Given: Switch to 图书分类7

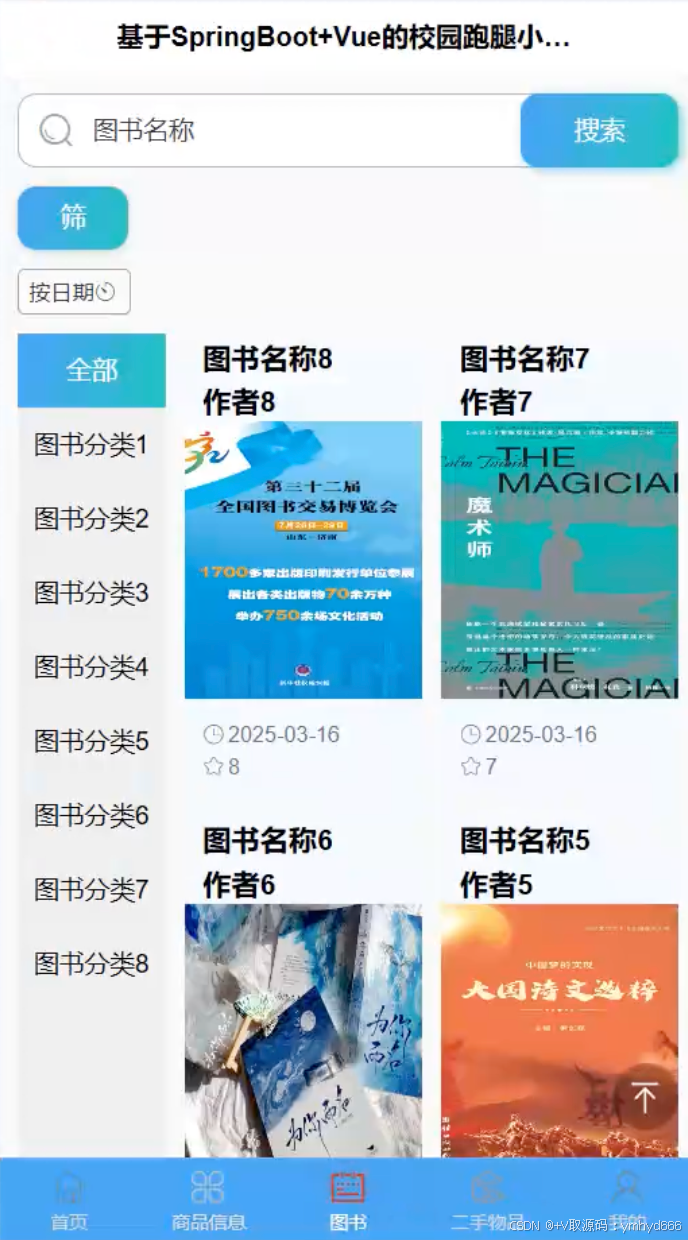Looking at the screenshot, I should coord(92,889).
